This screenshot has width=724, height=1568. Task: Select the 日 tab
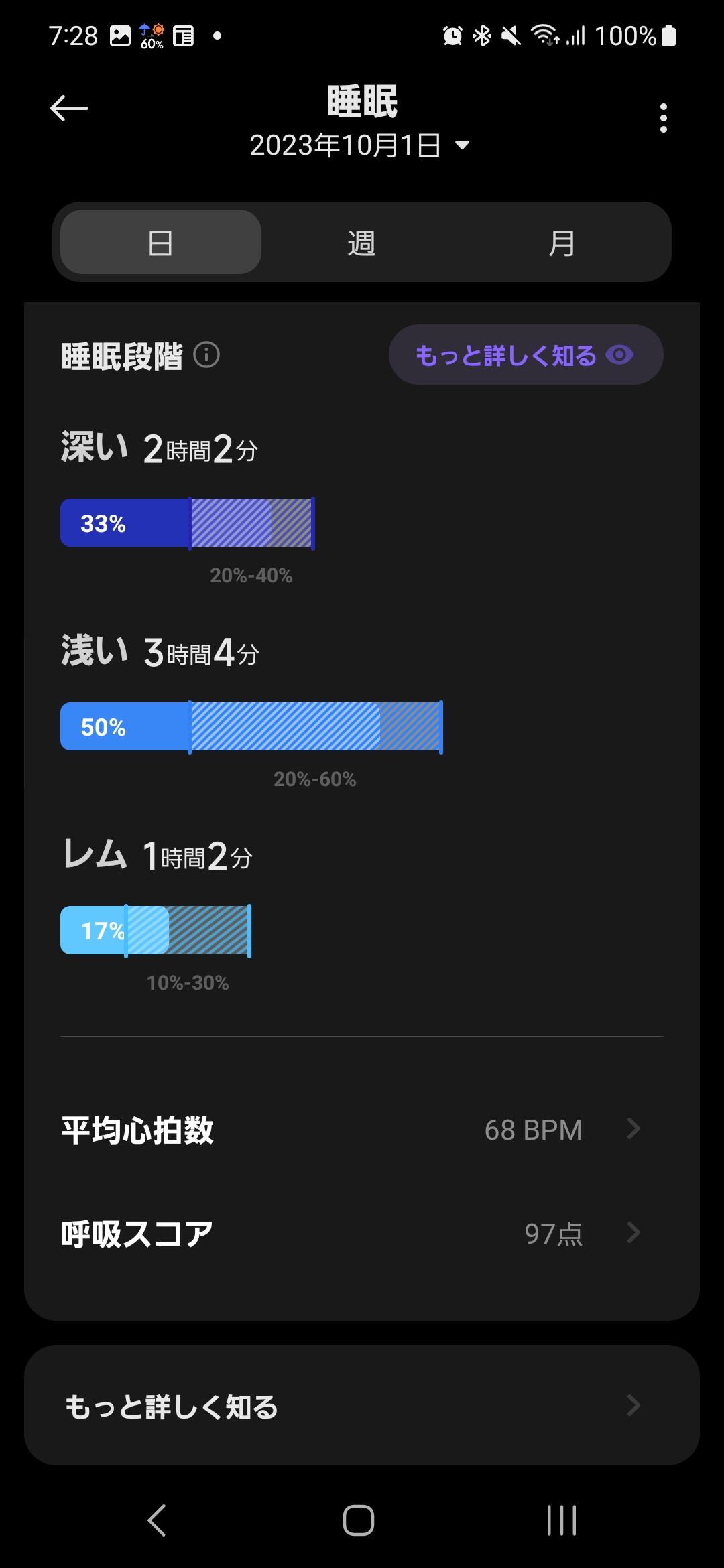tap(161, 242)
